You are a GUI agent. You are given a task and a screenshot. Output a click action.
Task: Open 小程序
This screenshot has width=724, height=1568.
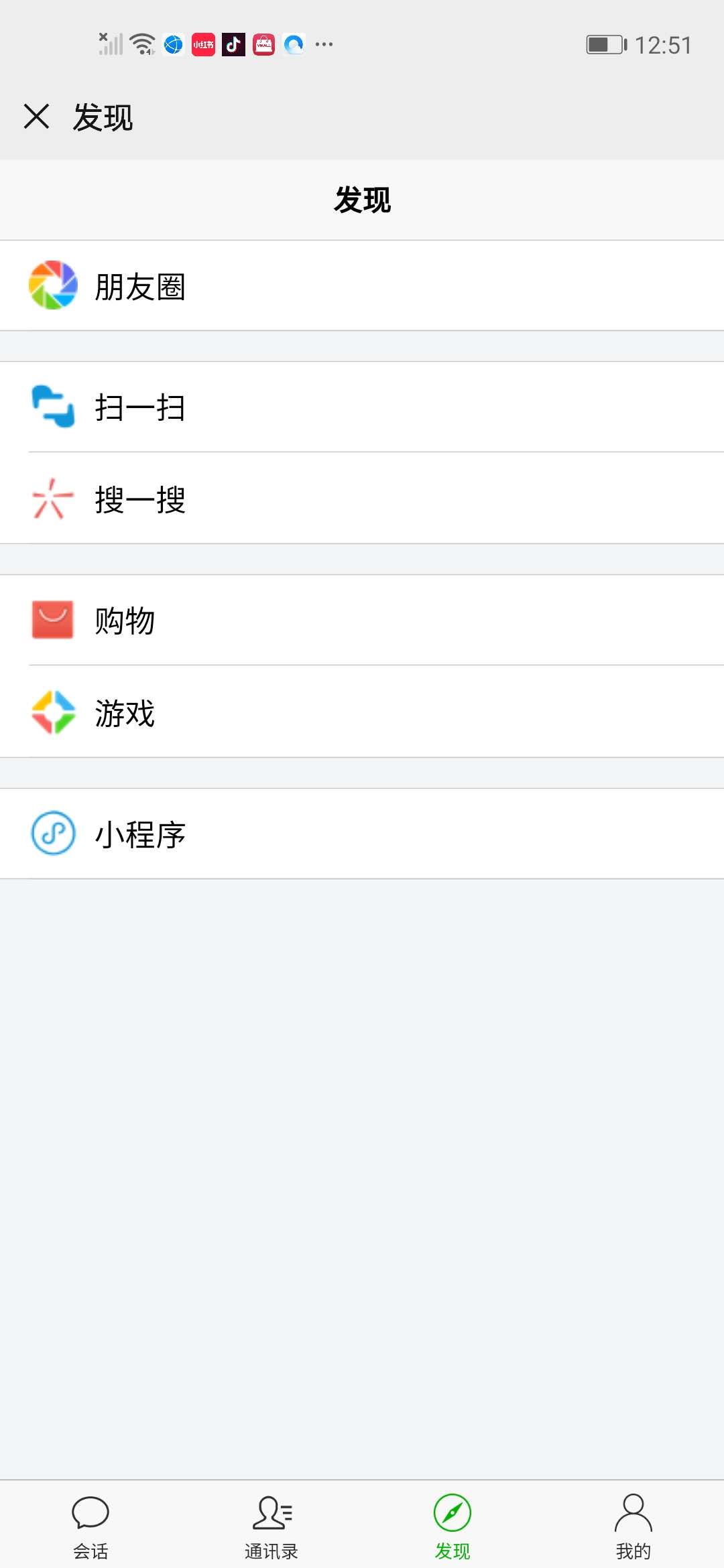[x=362, y=834]
